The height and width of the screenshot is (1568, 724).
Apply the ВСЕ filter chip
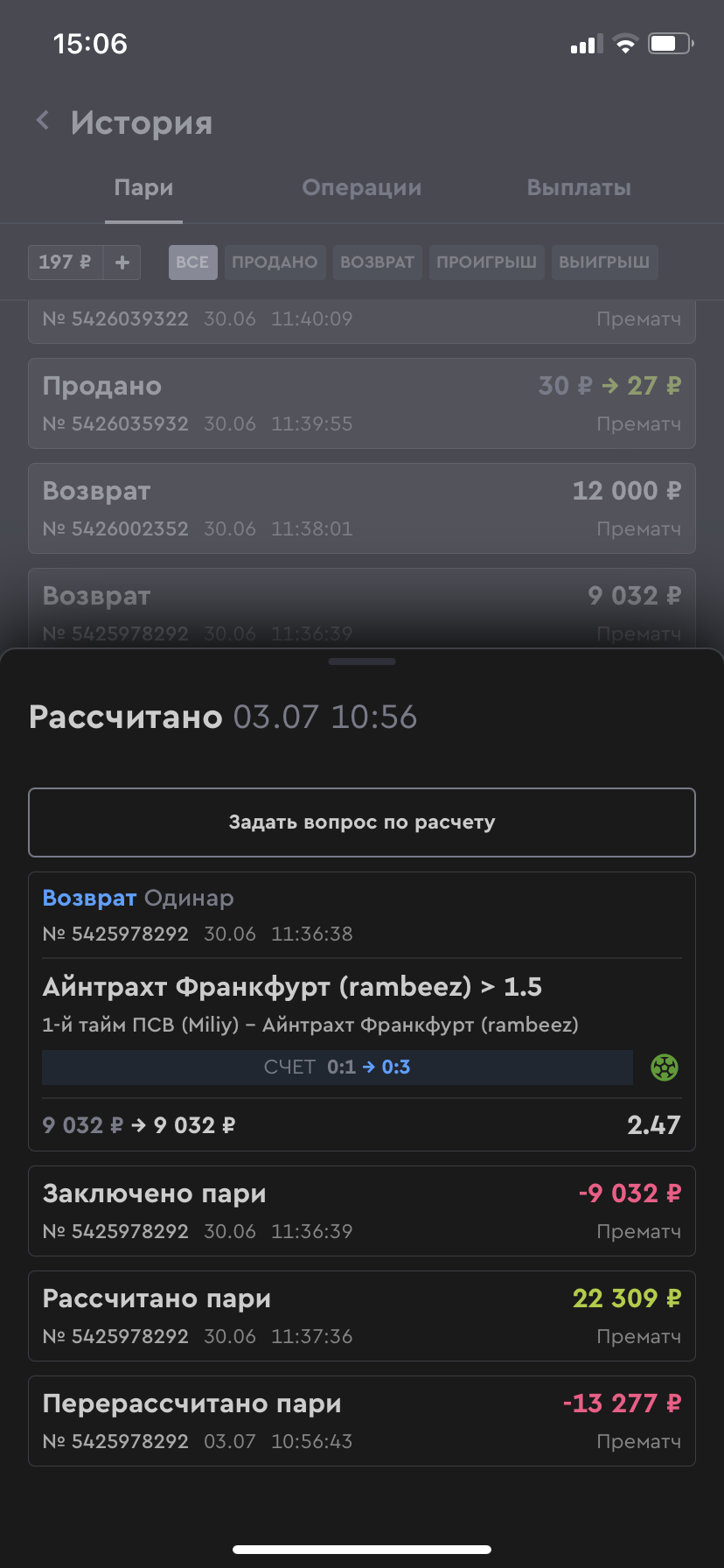tap(192, 262)
